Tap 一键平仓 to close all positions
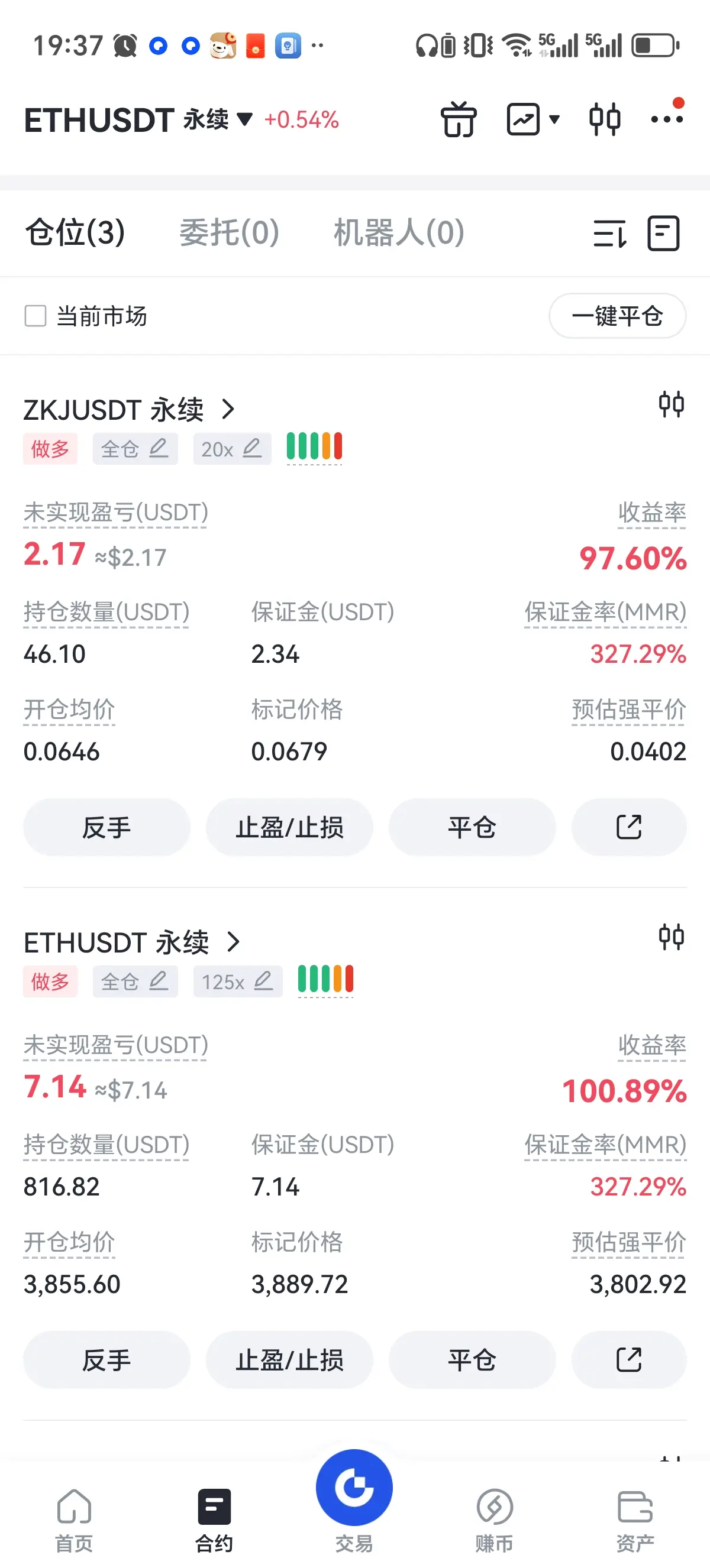This screenshot has height=1568, width=710. (x=617, y=316)
